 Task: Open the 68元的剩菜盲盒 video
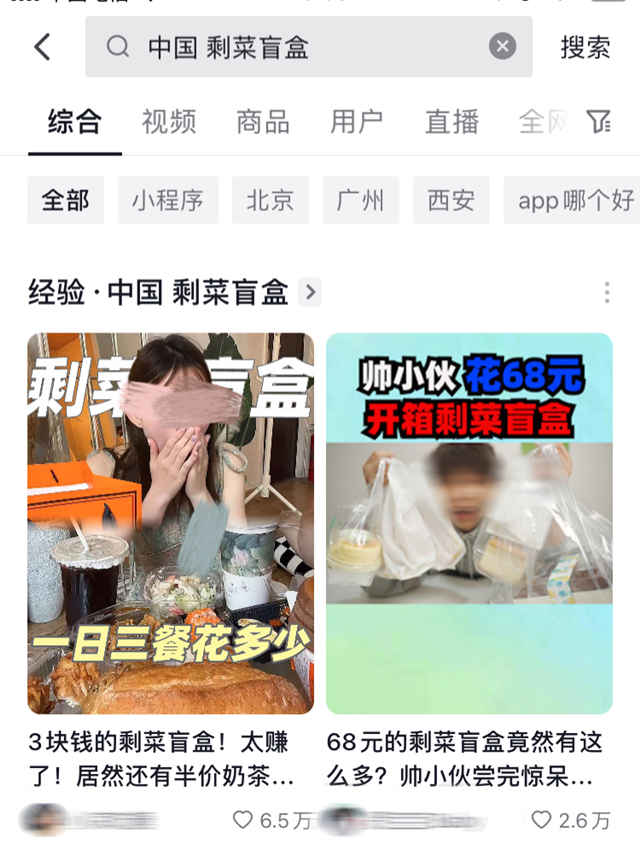click(469, 523)
